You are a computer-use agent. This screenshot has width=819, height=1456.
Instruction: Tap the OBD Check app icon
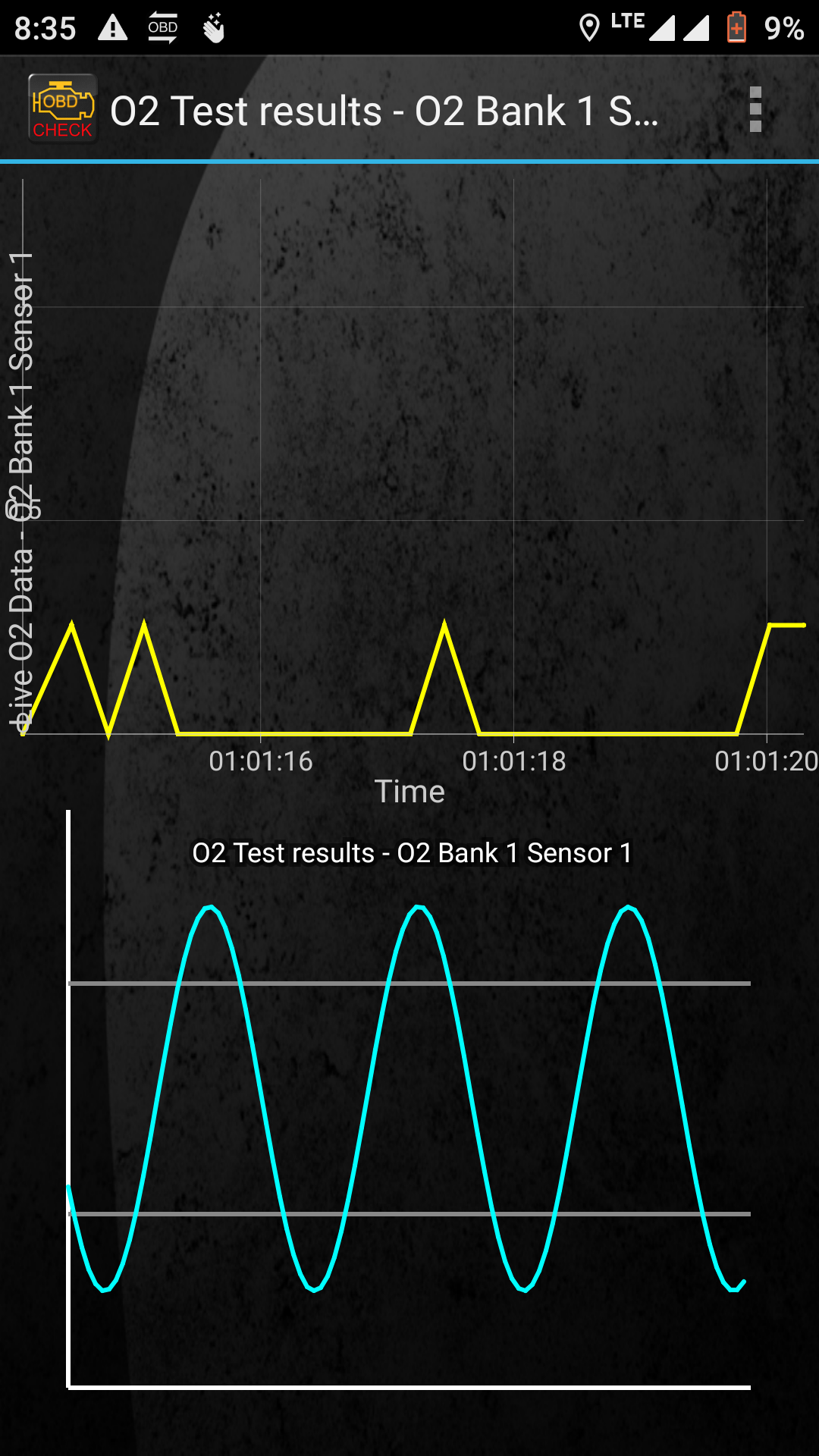(x=62, y=109)
